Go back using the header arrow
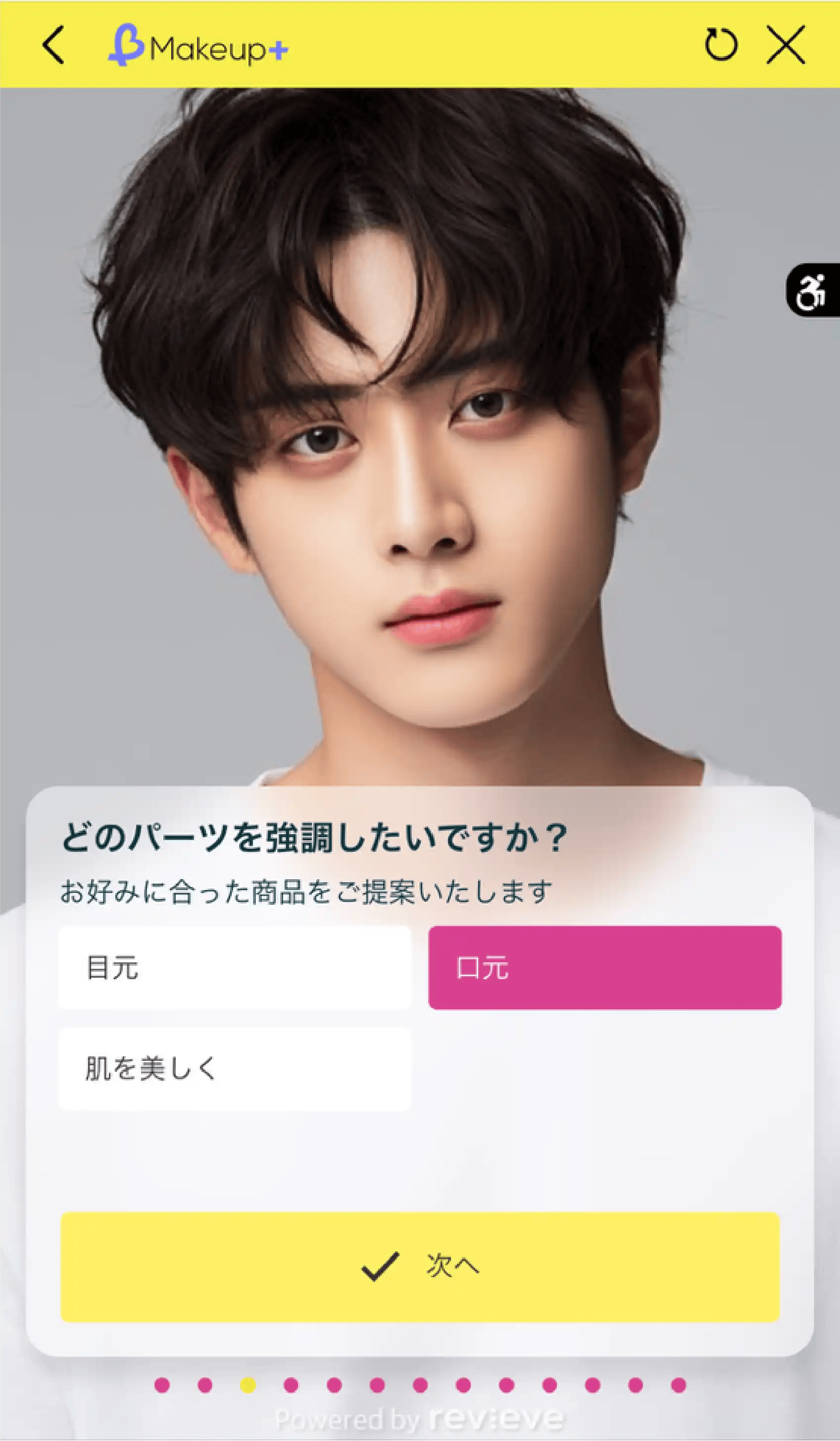This screenshot has width=840, height=1441. tap(53, 45)
